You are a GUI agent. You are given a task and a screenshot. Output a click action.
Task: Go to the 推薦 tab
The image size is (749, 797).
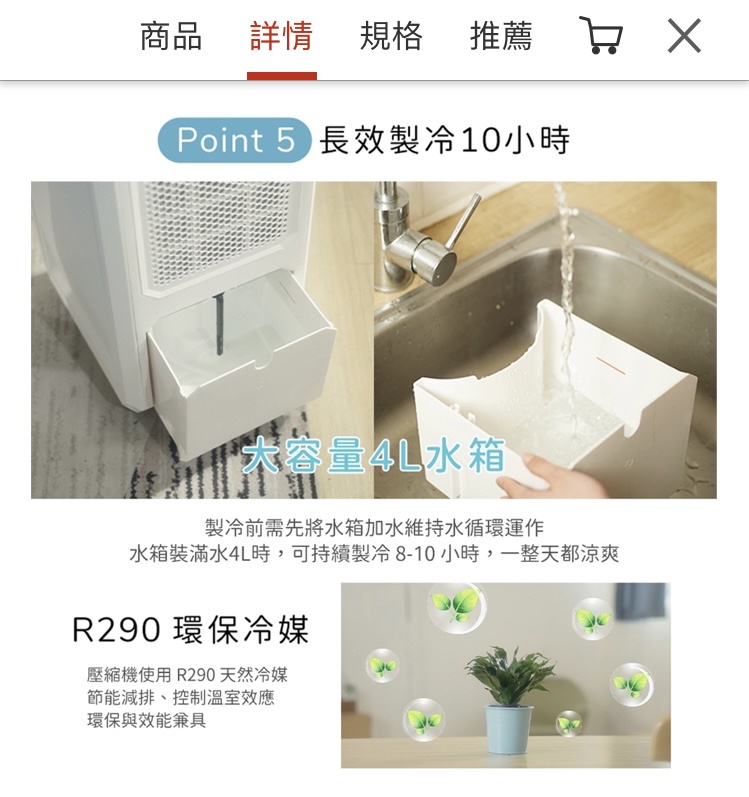click(x=501, y=37)
